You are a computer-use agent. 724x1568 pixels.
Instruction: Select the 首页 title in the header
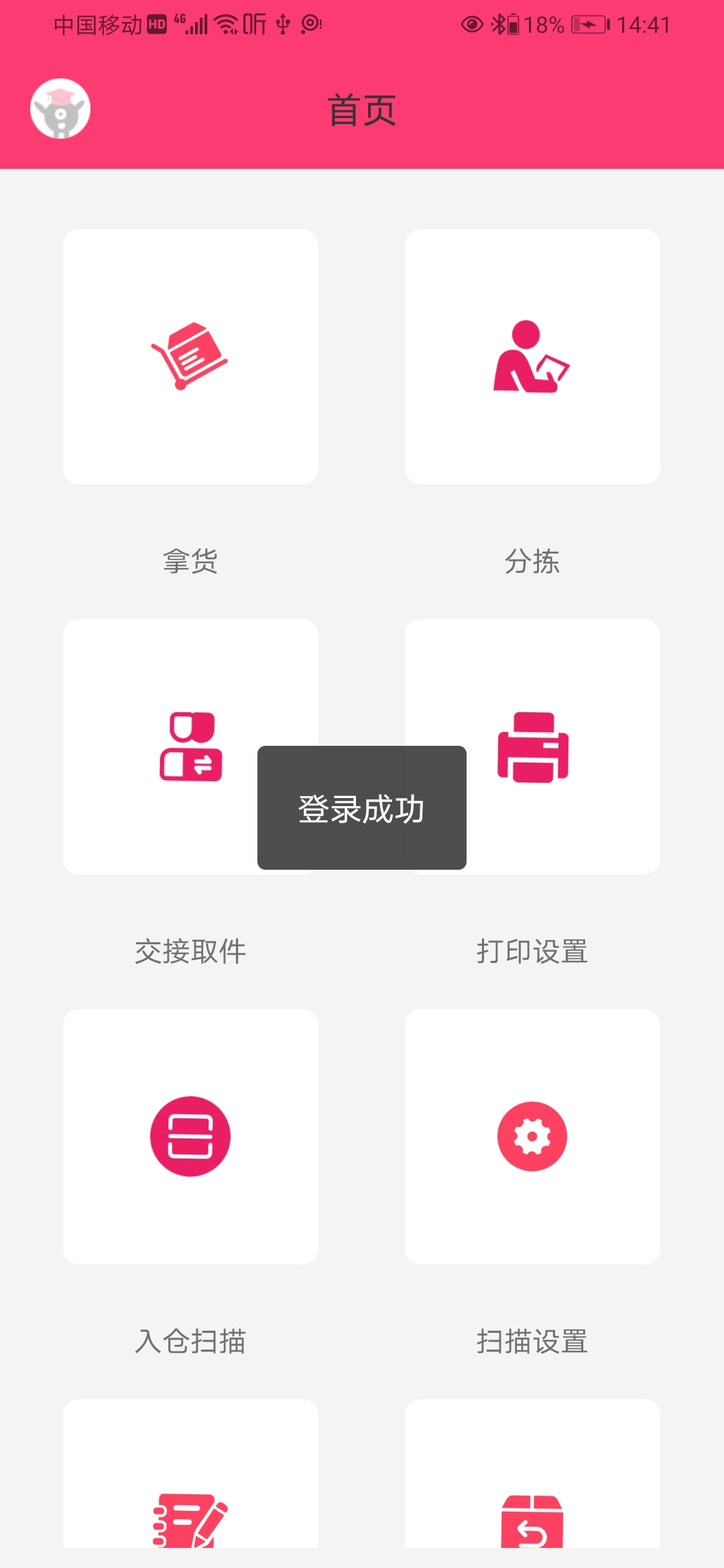[361, 111]
